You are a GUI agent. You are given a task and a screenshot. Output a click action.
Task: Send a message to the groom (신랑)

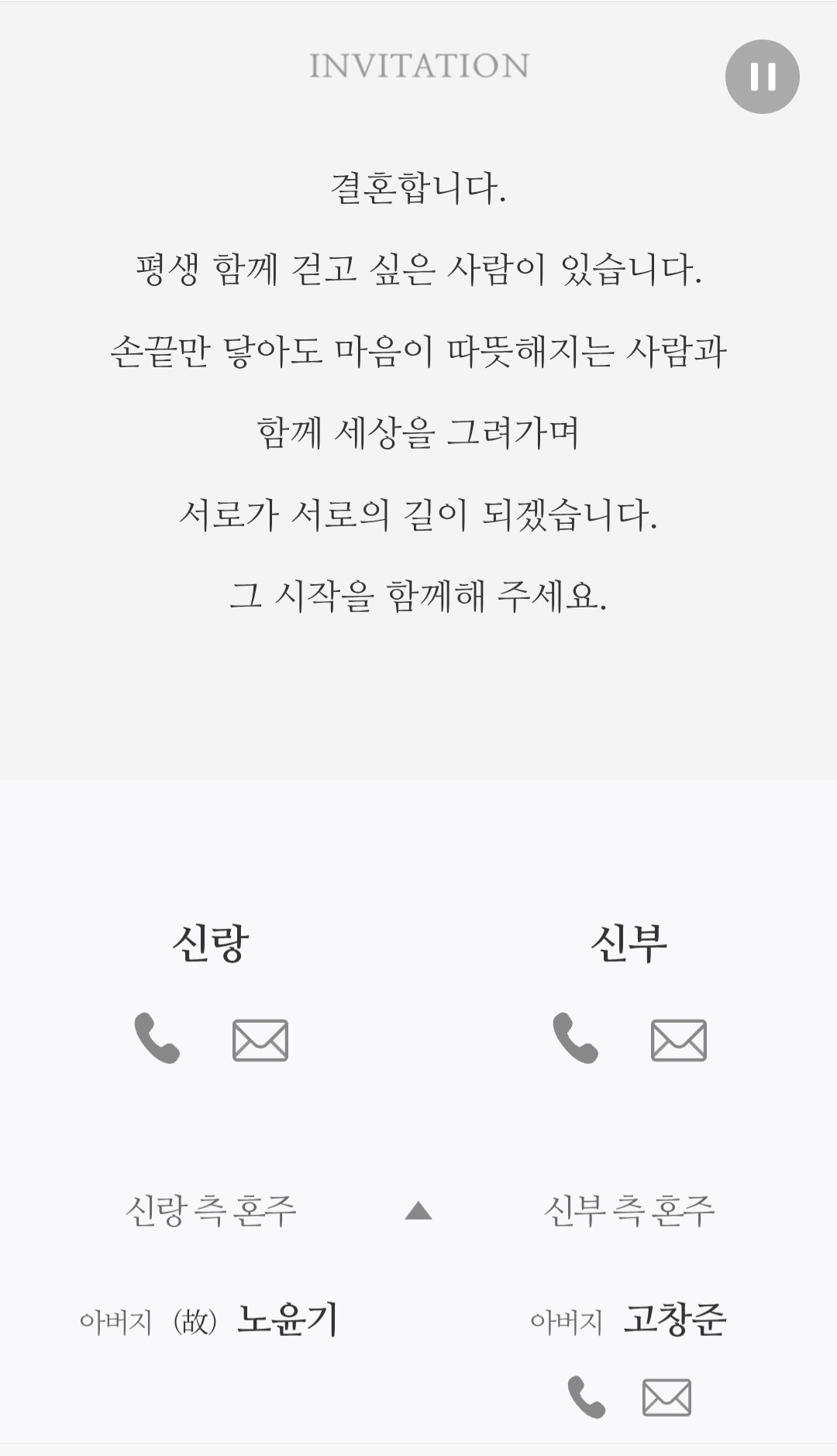coord(260,1040)
